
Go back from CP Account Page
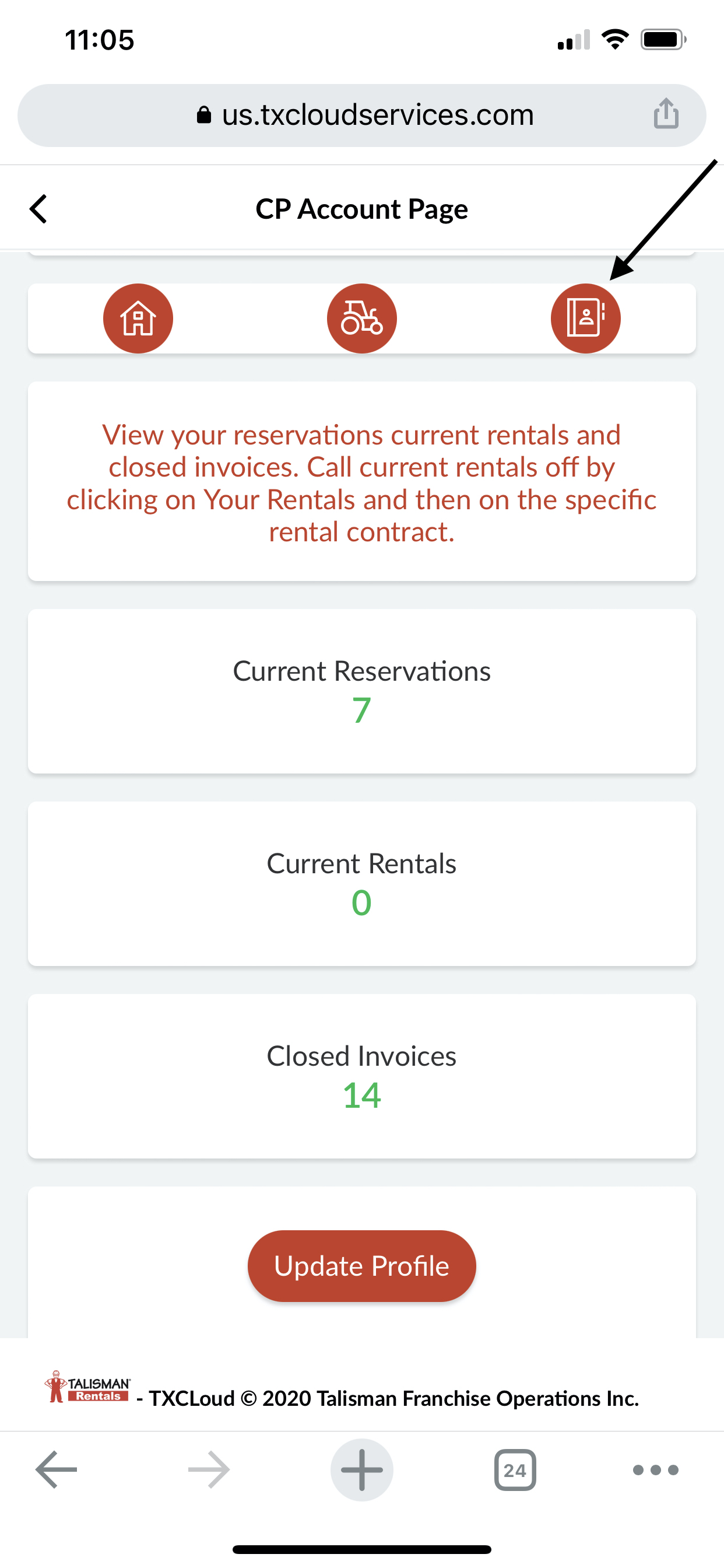(38, 209)
